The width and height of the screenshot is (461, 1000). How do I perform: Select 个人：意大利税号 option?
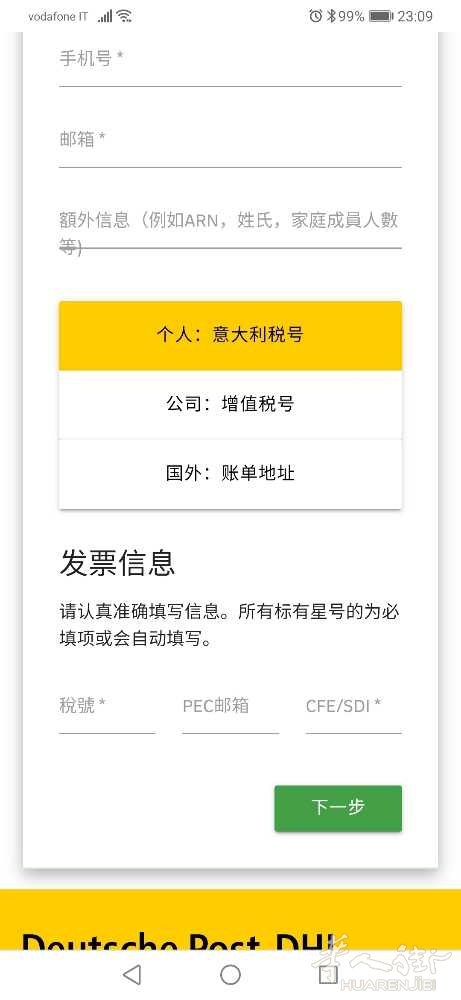pyautogui.click(x=230, y=335)
